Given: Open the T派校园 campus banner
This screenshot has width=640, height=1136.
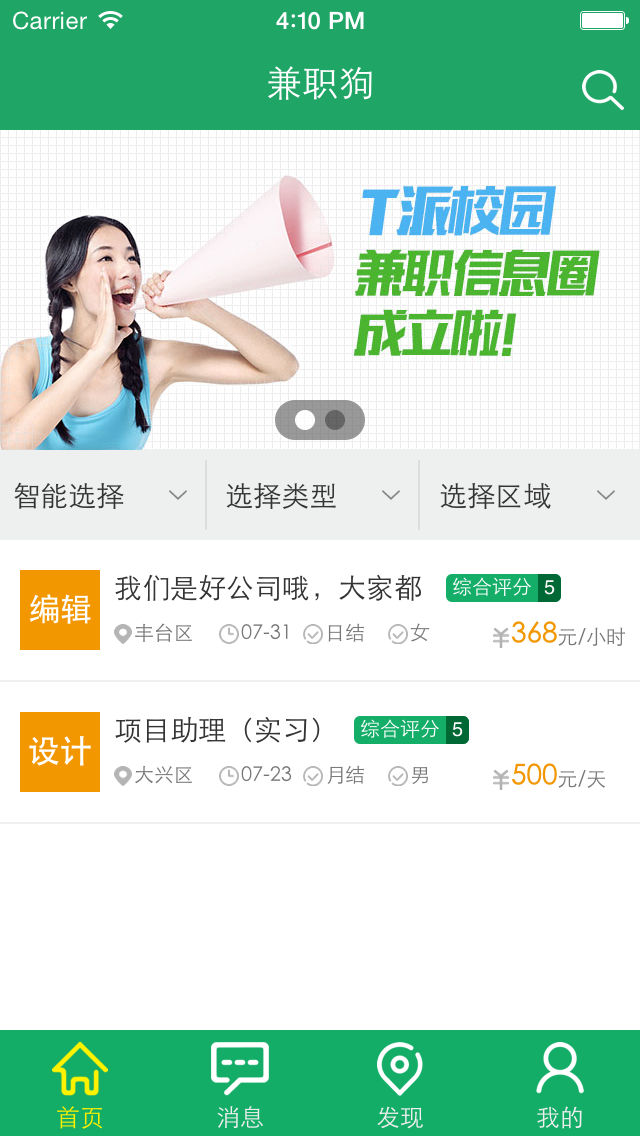Looking at the screenshot, I should (320, 270).
